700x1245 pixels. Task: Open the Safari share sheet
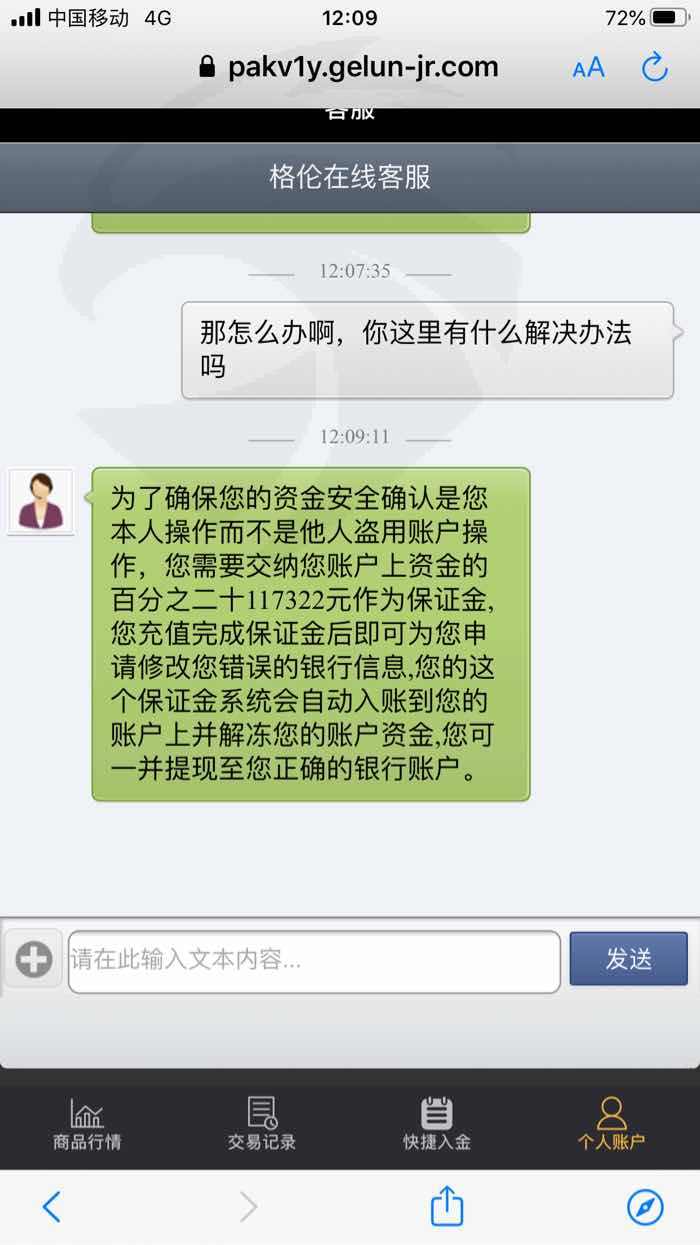[x=447, y=1204]
